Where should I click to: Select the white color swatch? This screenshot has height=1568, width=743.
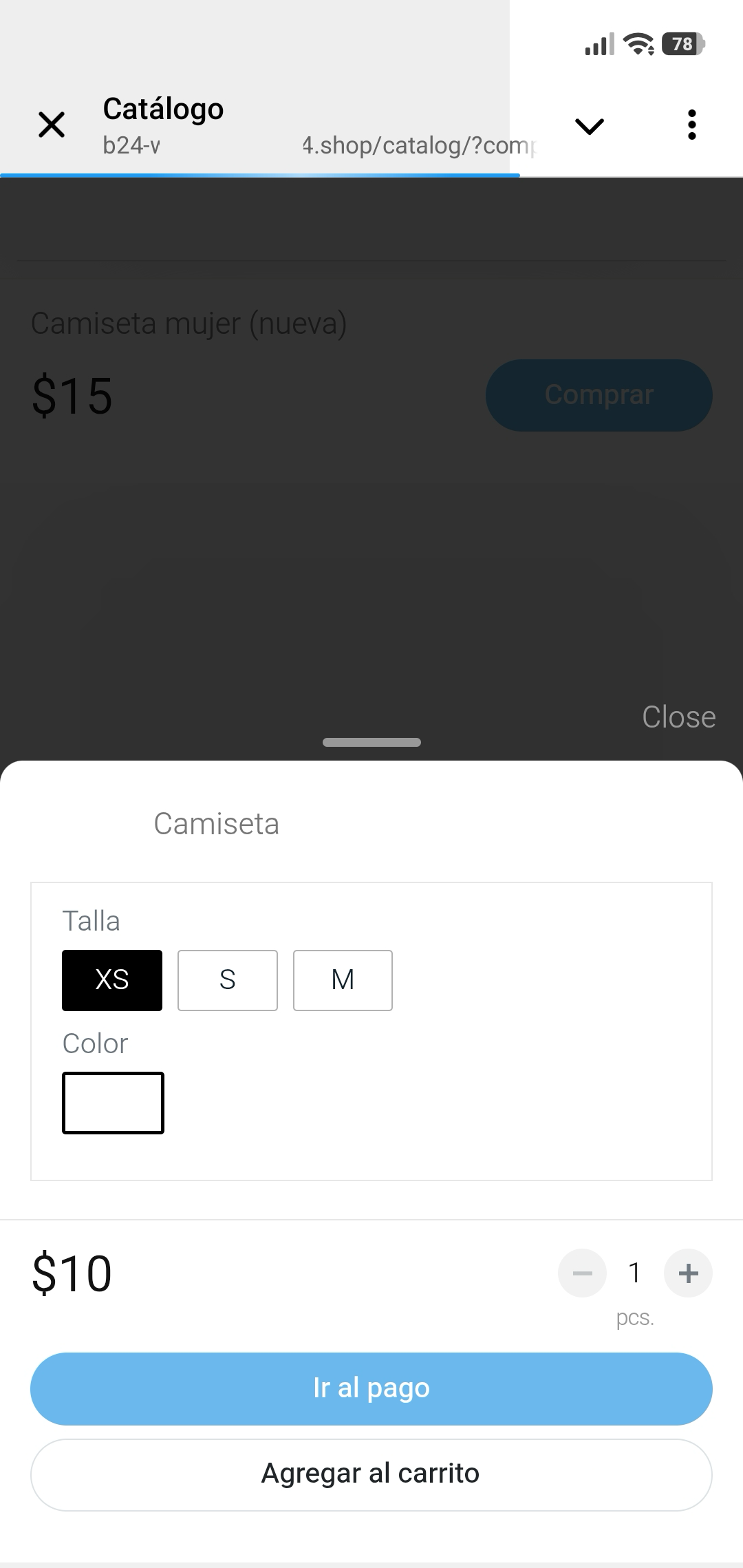pyautogui.click(x=113, y=1103)
